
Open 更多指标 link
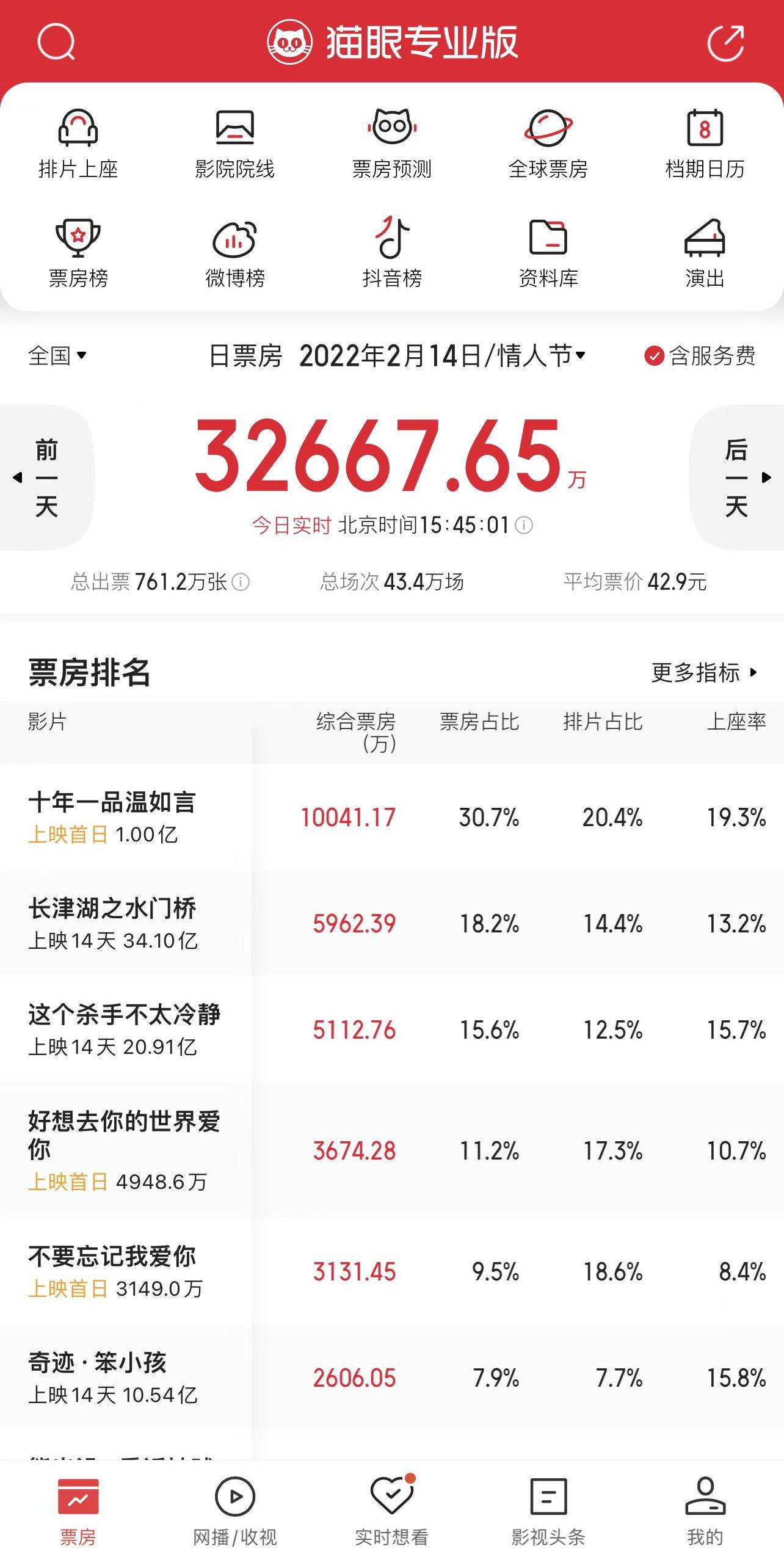point(705,672)
